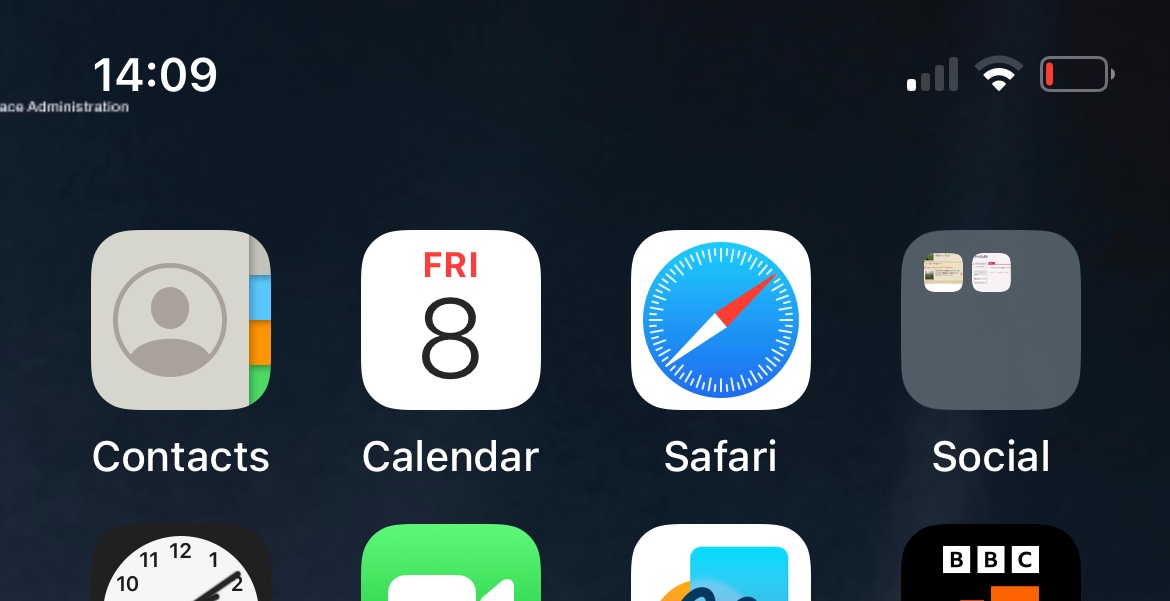
Task: Launch the FaceTime app
Action: tap(451, 566)
